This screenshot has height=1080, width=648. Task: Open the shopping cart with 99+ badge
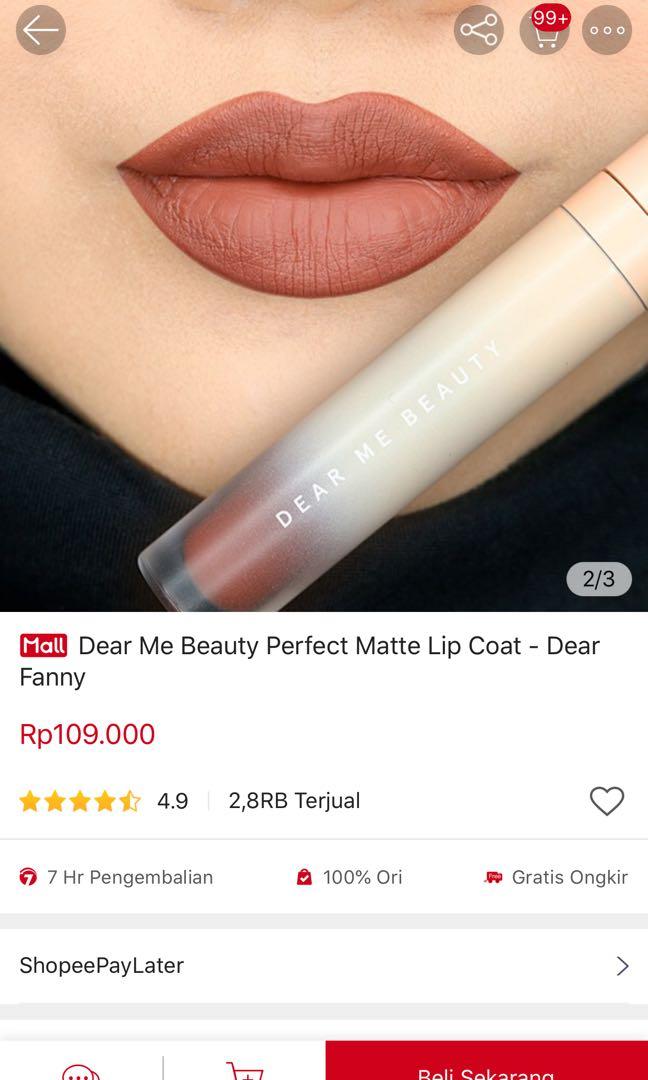coord(544,31)
